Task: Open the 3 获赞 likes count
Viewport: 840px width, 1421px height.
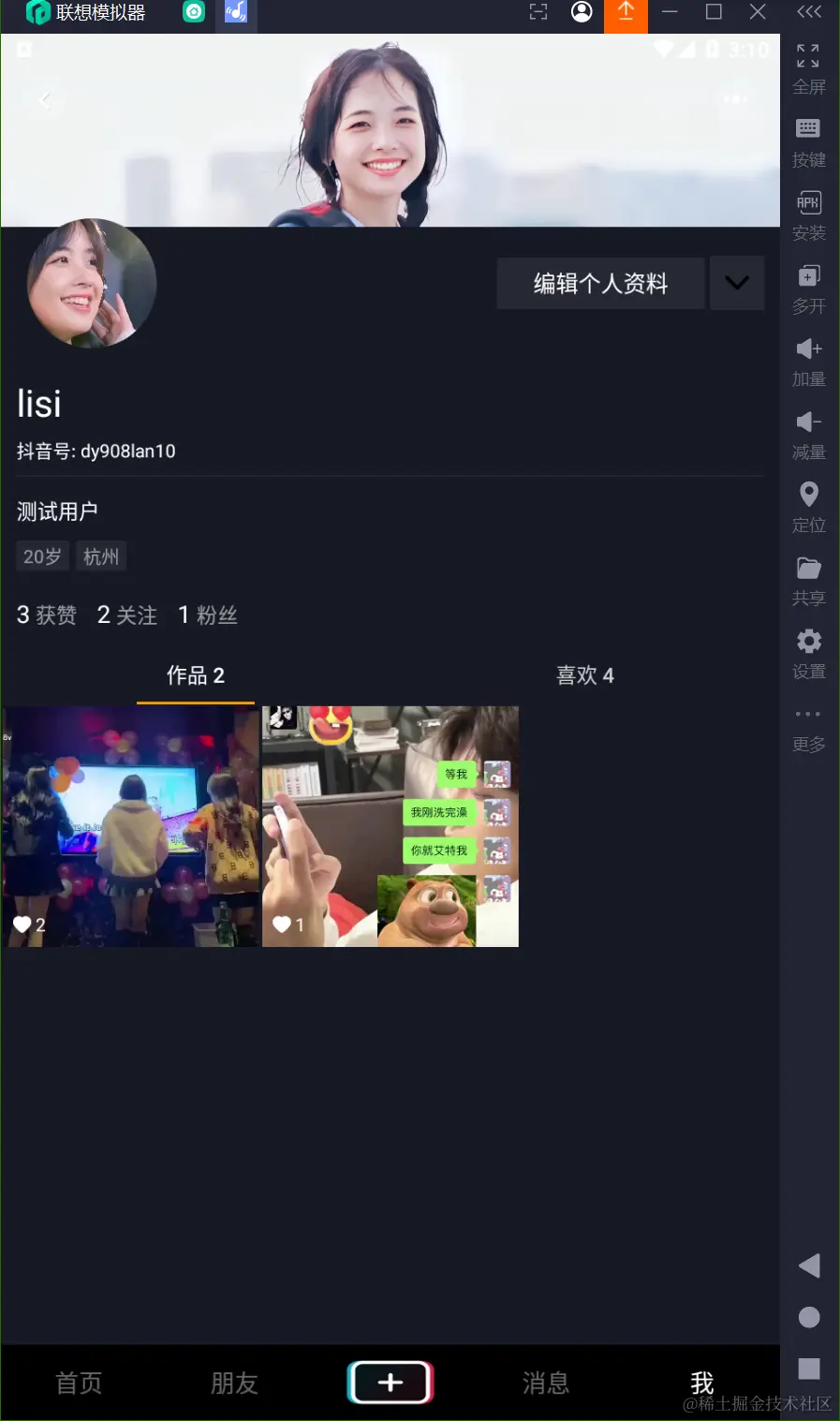Action: tap(47, 615)
